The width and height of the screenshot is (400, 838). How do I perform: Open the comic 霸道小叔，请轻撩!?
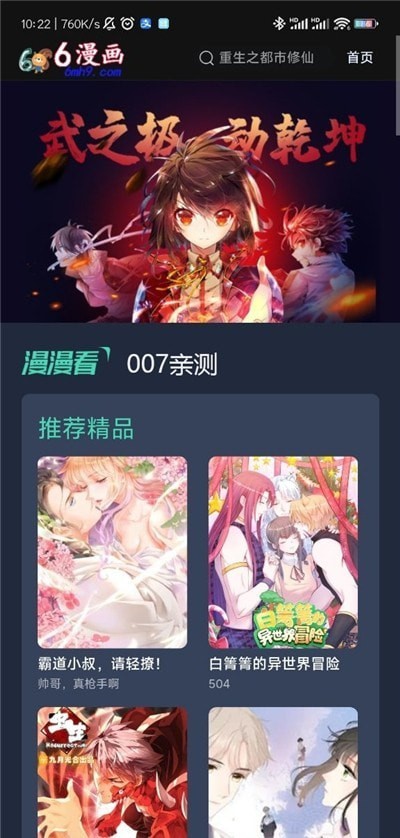[112, 552]
